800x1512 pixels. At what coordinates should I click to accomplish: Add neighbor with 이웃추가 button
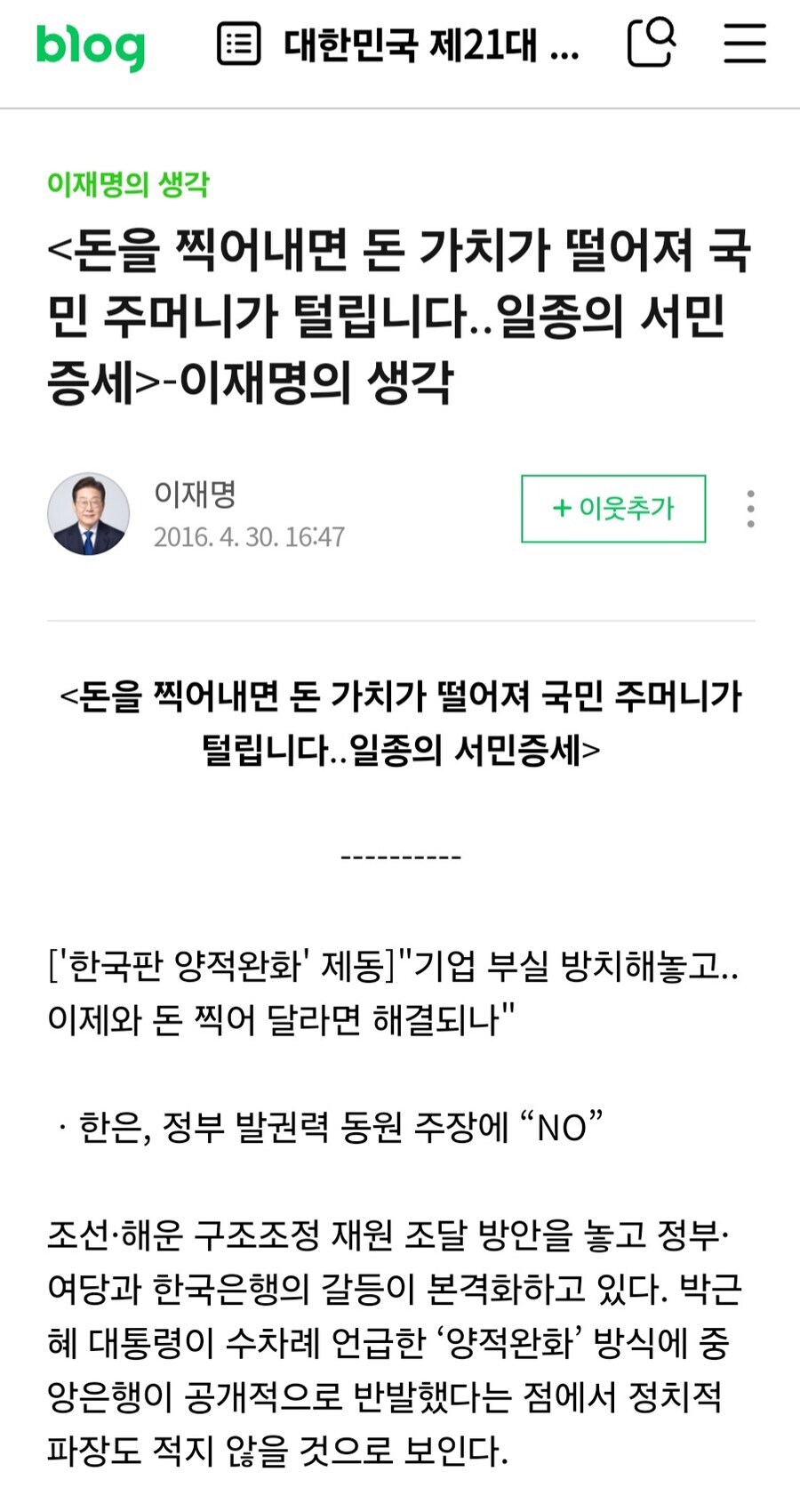pos(613,509)
